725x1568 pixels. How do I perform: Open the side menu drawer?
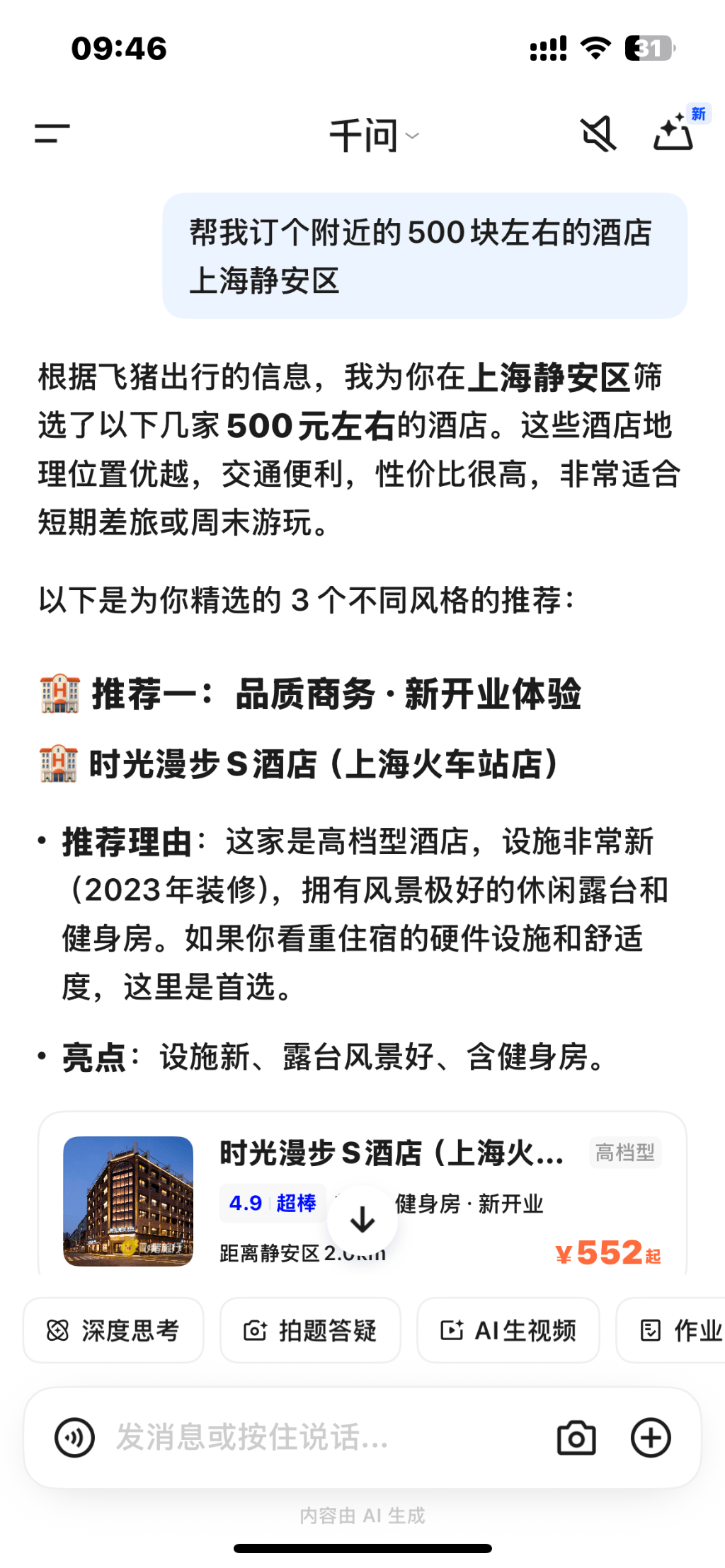tap(52, 133)
